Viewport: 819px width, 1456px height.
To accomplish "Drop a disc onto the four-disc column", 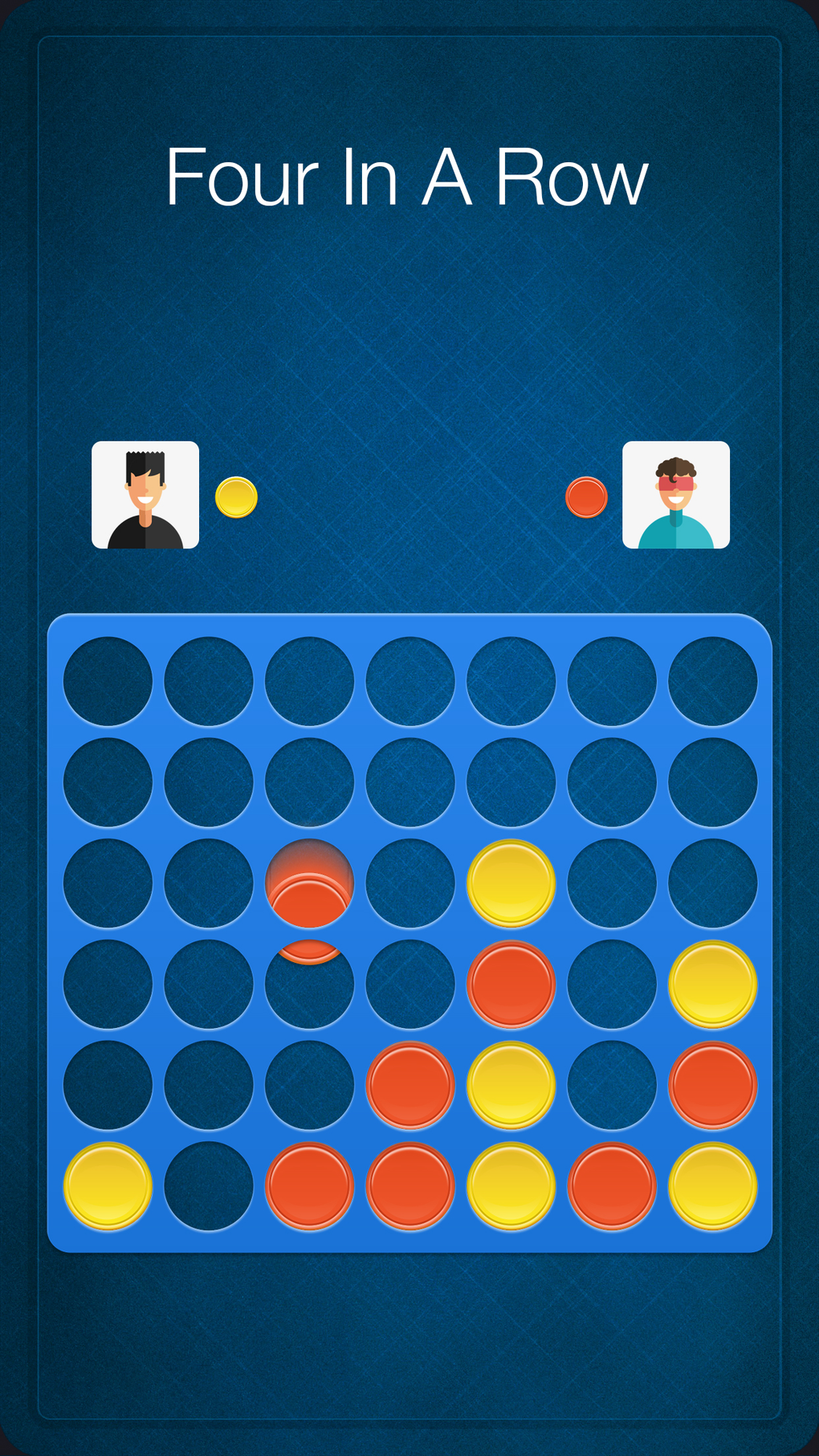I will pos(511,781).
